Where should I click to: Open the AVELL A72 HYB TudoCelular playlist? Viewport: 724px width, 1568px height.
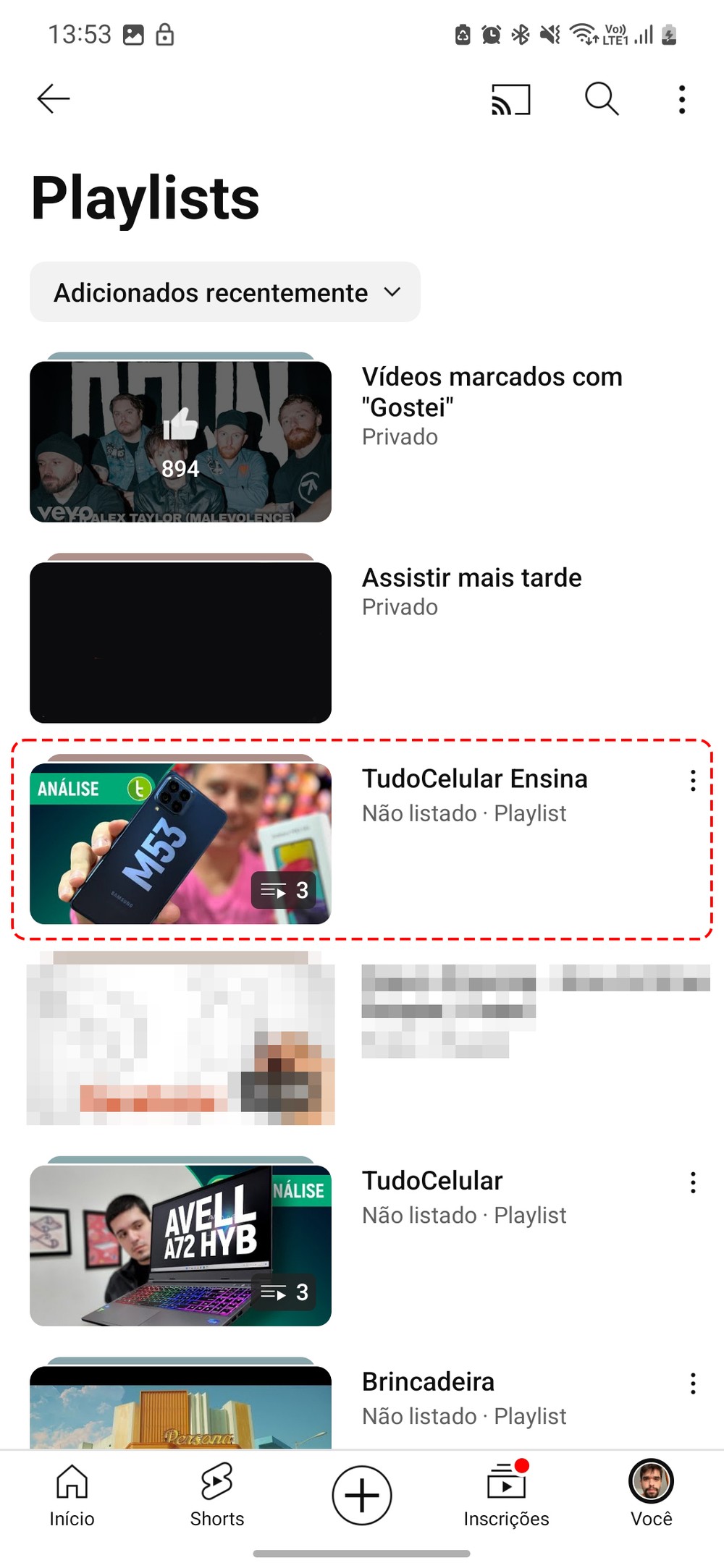(x=180, y=1245)
